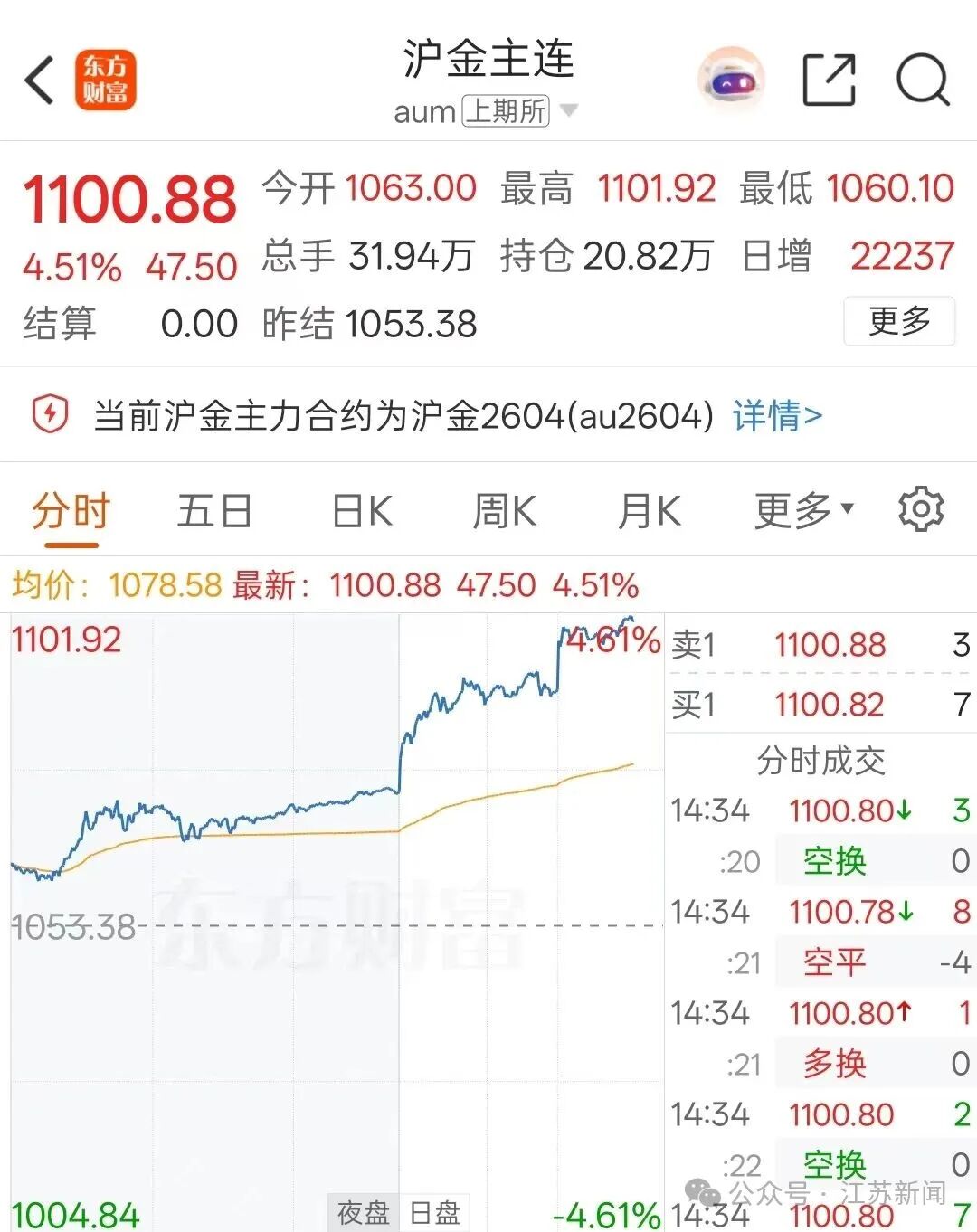Screen dimensions: 977x1232
Task: Switch to the 五日 chart tab
Action: (x=214, y=512)
